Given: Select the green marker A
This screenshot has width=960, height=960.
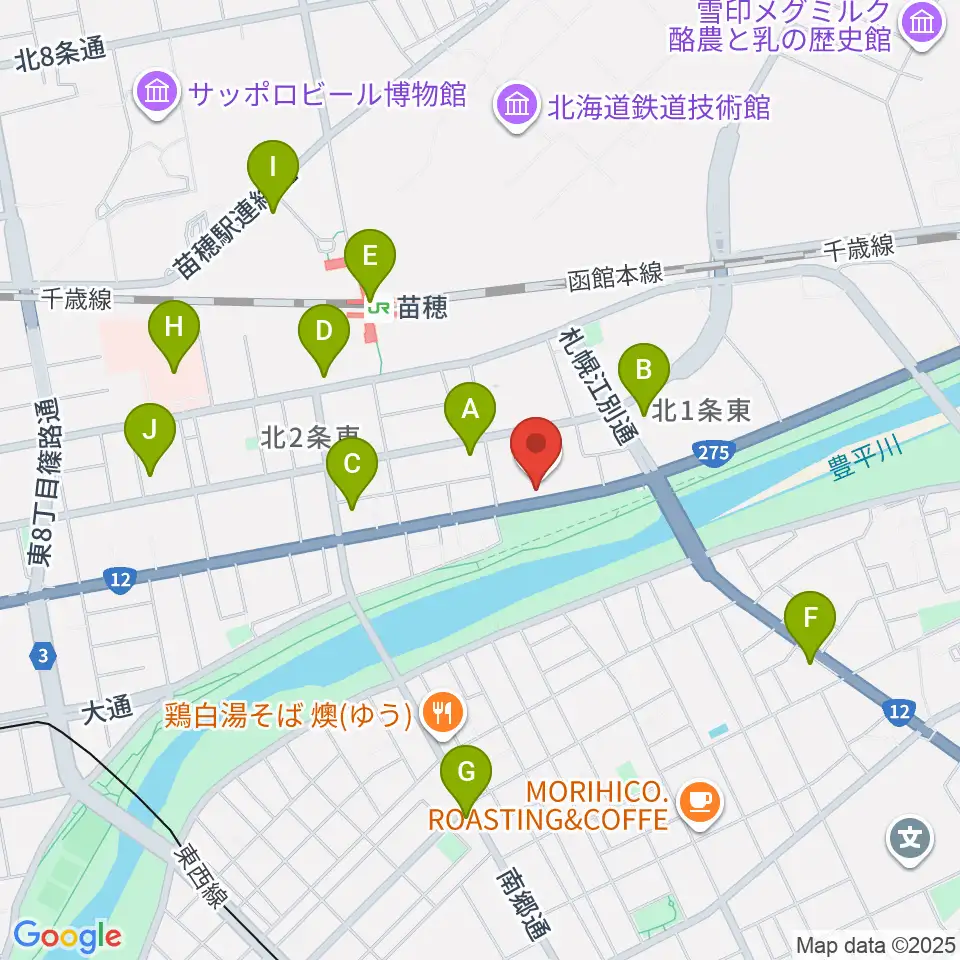Looking at the screenshot, I should tap(470, 418).
